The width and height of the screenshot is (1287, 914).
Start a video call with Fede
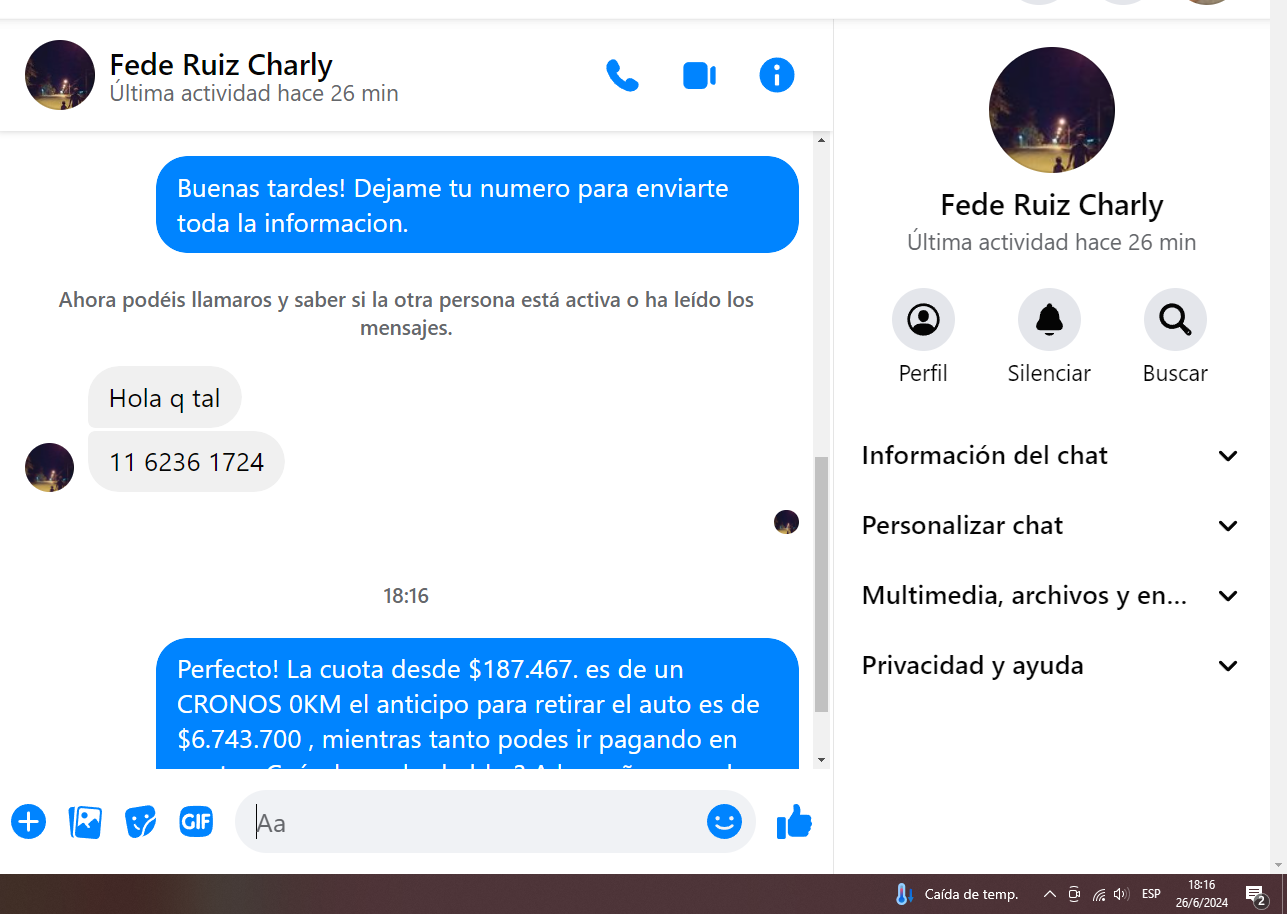(x=699, y=76)
